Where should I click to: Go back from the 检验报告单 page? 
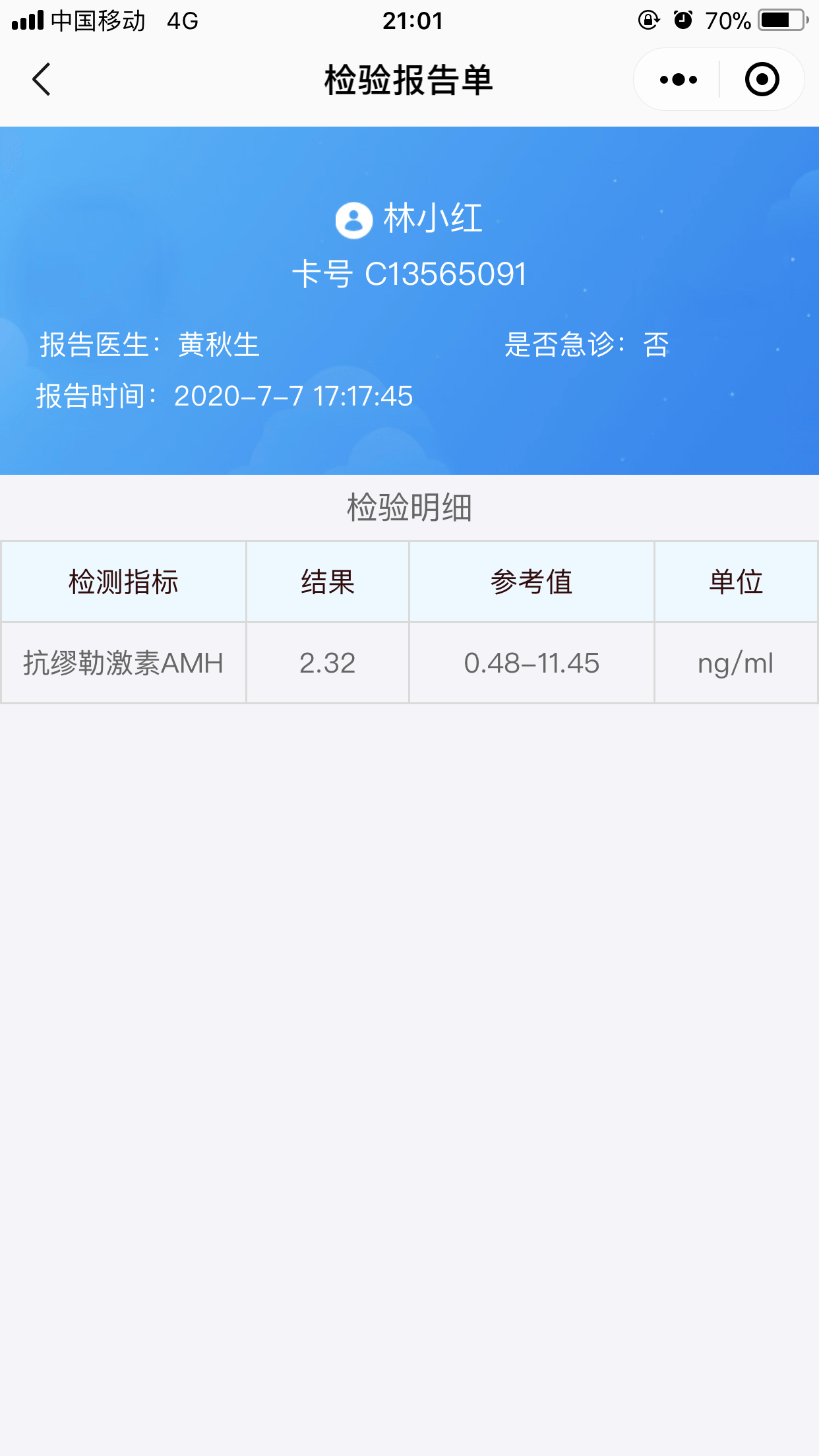(x=42, y=80)
